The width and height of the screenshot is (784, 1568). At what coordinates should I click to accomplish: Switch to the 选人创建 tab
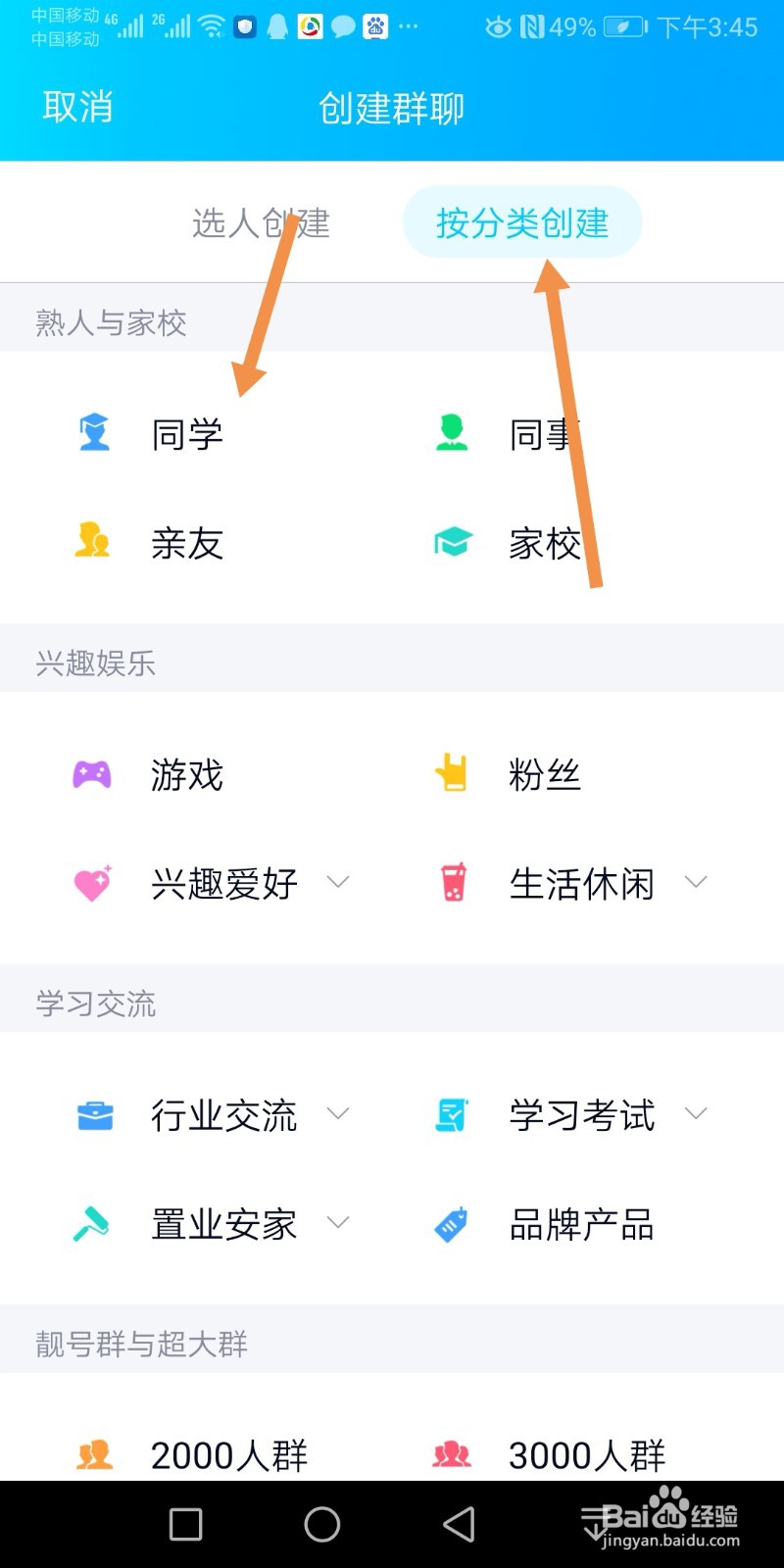point(259,222)
